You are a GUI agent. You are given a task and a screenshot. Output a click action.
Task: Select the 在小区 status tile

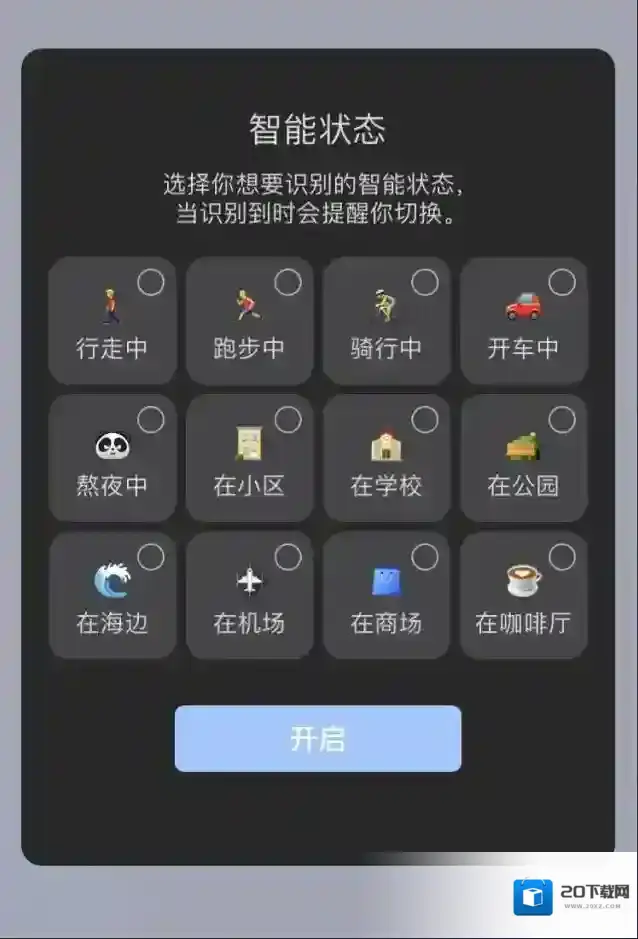[249, 458]
